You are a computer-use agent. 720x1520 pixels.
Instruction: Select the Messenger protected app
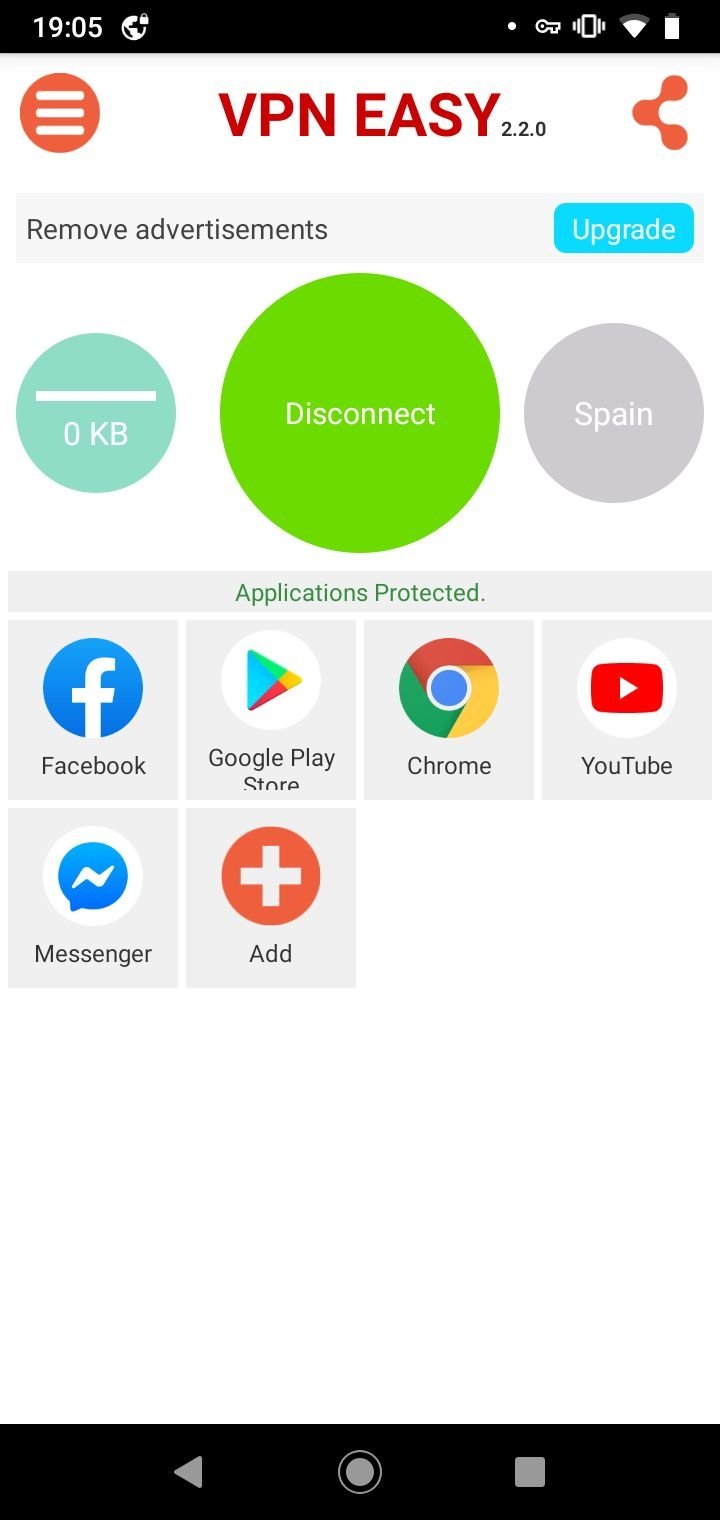click(93, 897)
